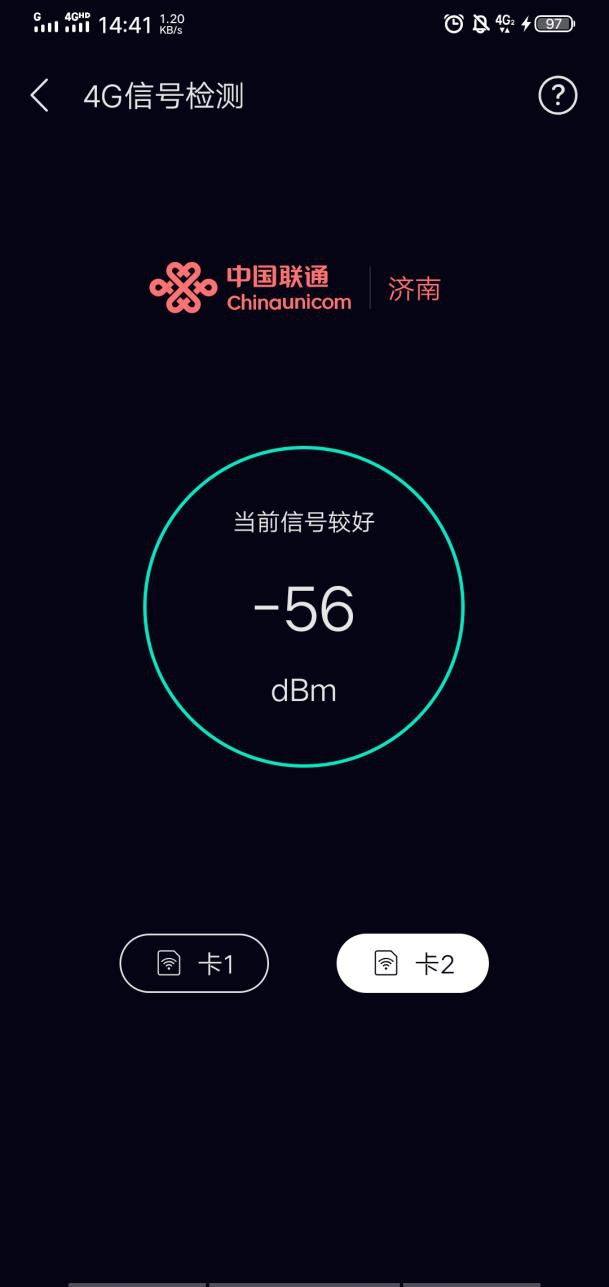Viewport: 609px width, 1287px height.
Task: Switch to 卡1 SIM signal
Action: pyautogui.click(x=194, y=963)
